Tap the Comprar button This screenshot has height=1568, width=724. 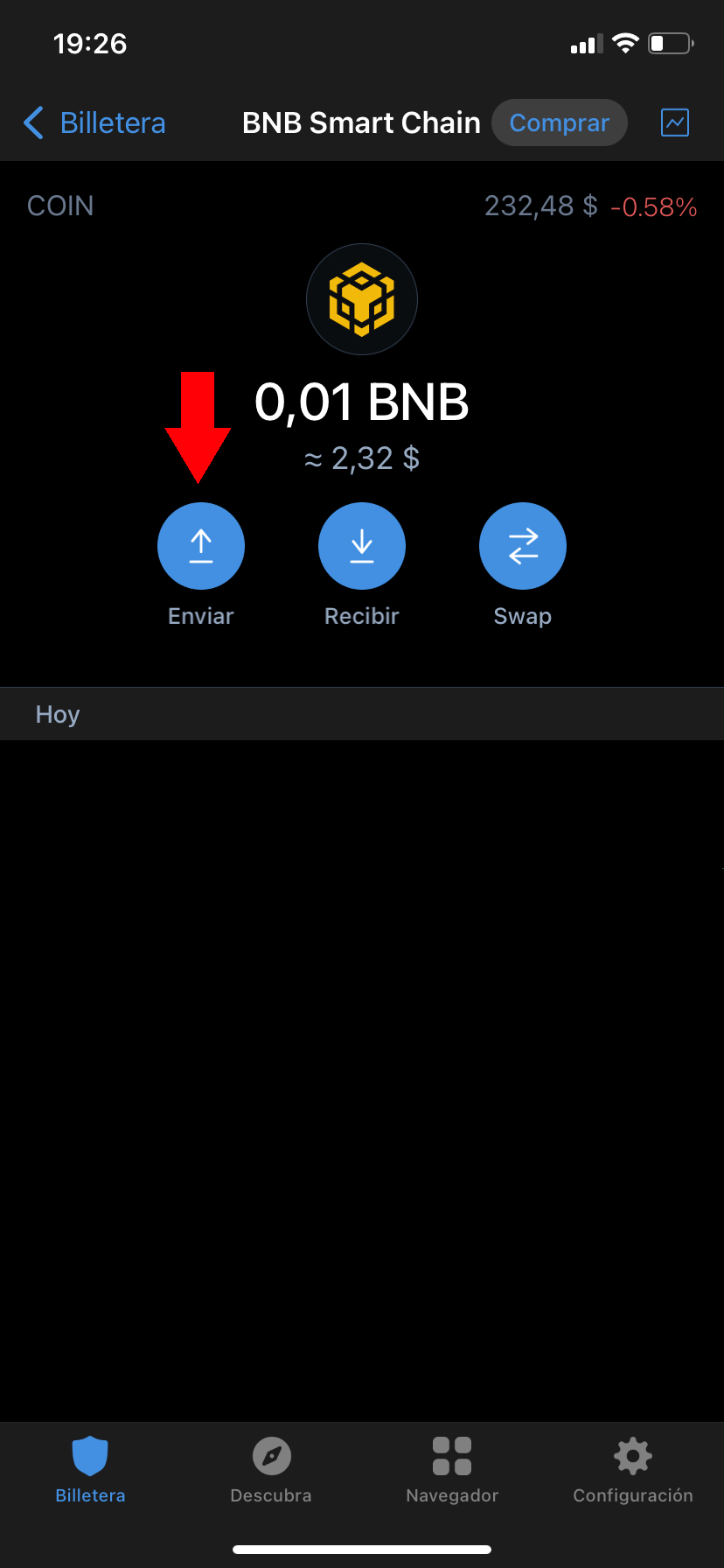560,123
